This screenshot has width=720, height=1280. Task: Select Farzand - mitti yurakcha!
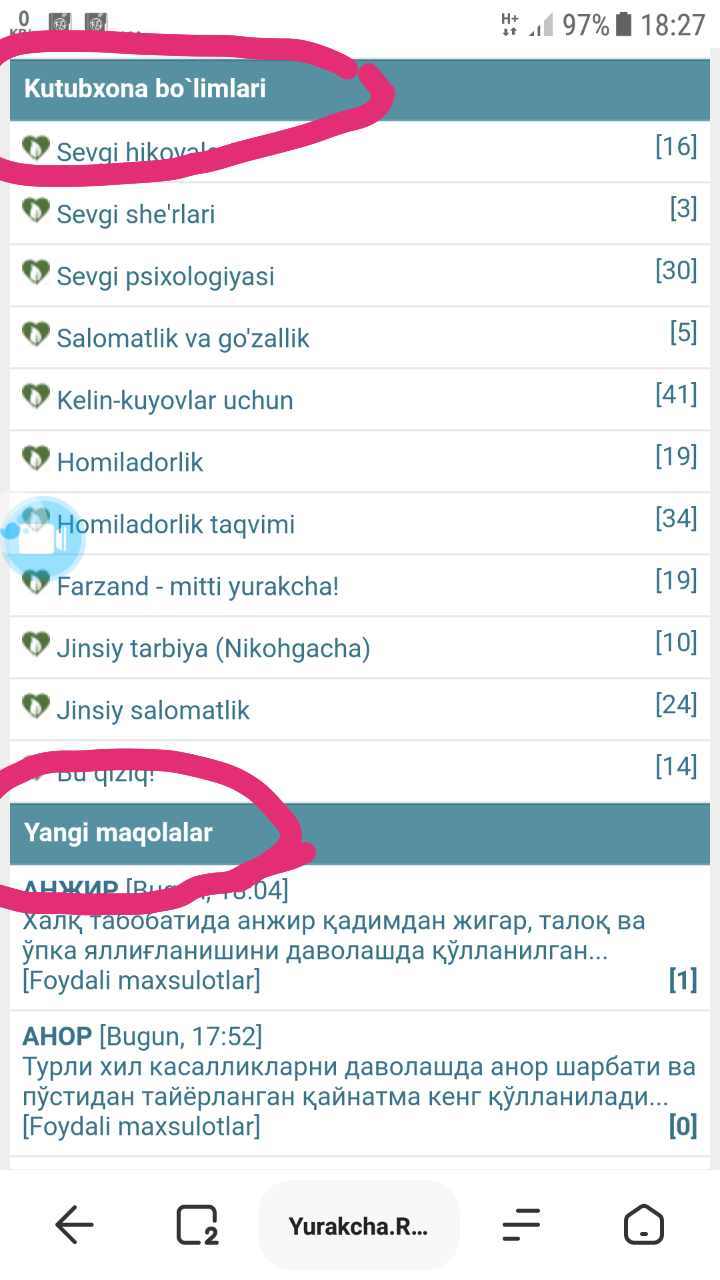pos(197,586)
